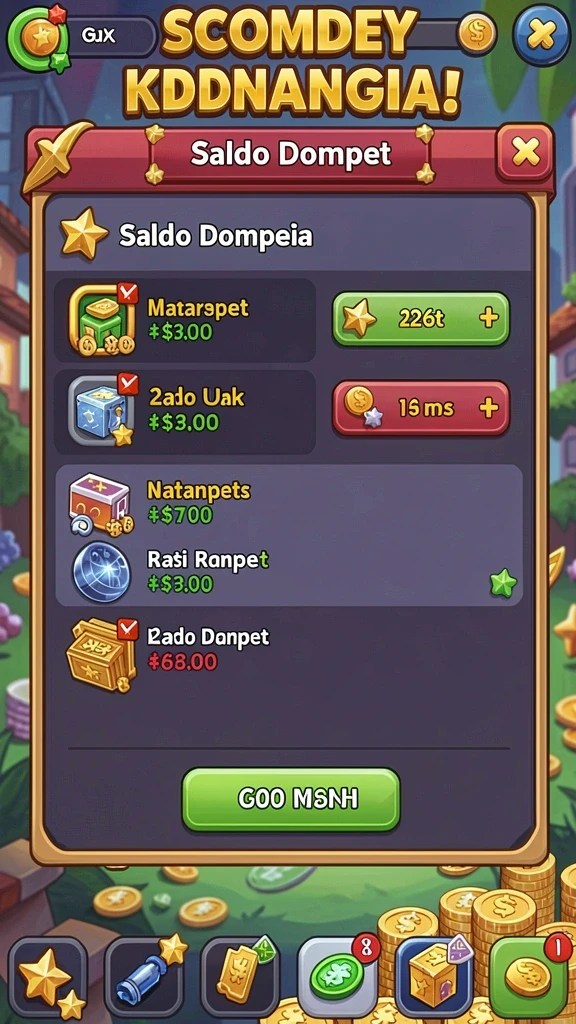
Task: Add stars with the green 226t button
Action: [x=421, y=319]
